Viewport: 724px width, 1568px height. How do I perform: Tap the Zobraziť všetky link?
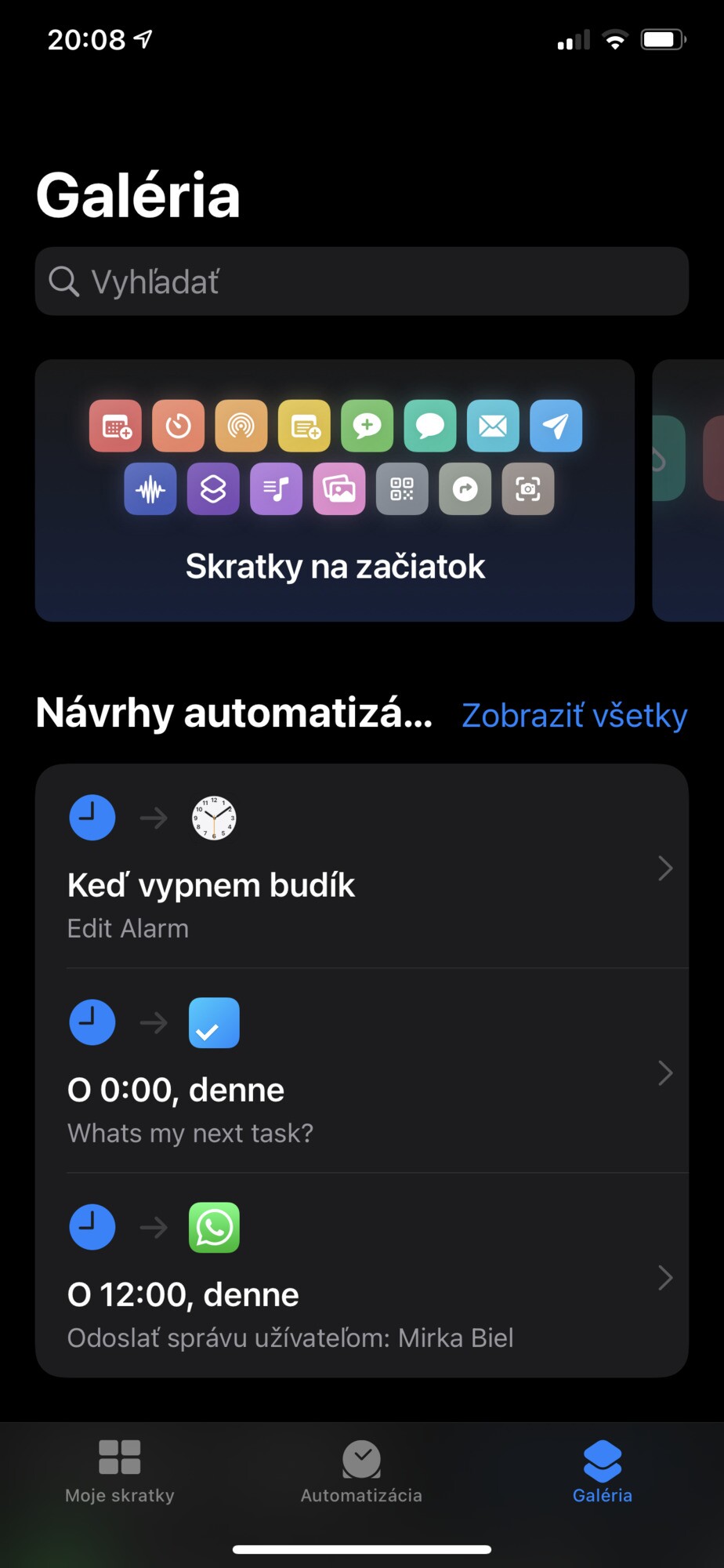574,715
